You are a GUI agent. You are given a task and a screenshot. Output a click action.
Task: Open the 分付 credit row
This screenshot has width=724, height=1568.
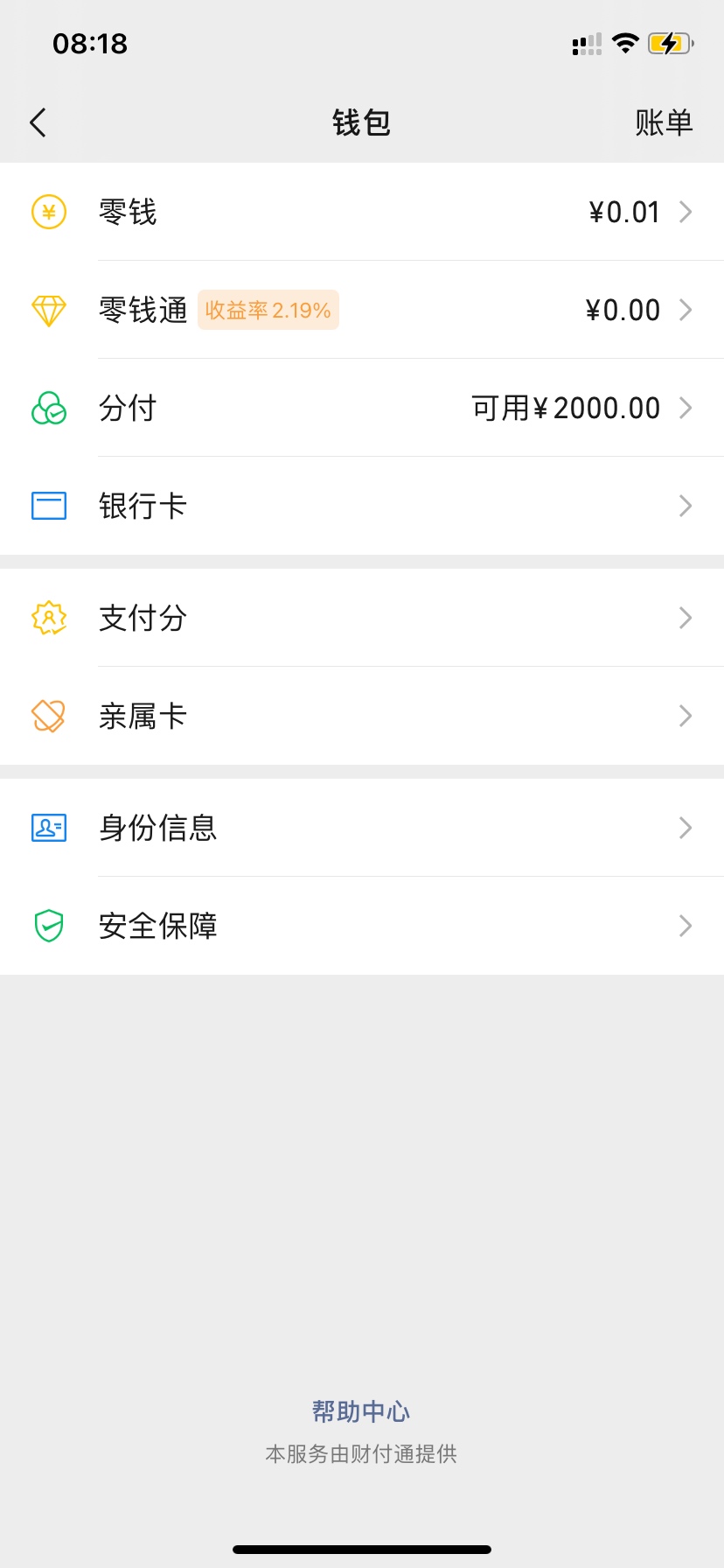point(362,408)
